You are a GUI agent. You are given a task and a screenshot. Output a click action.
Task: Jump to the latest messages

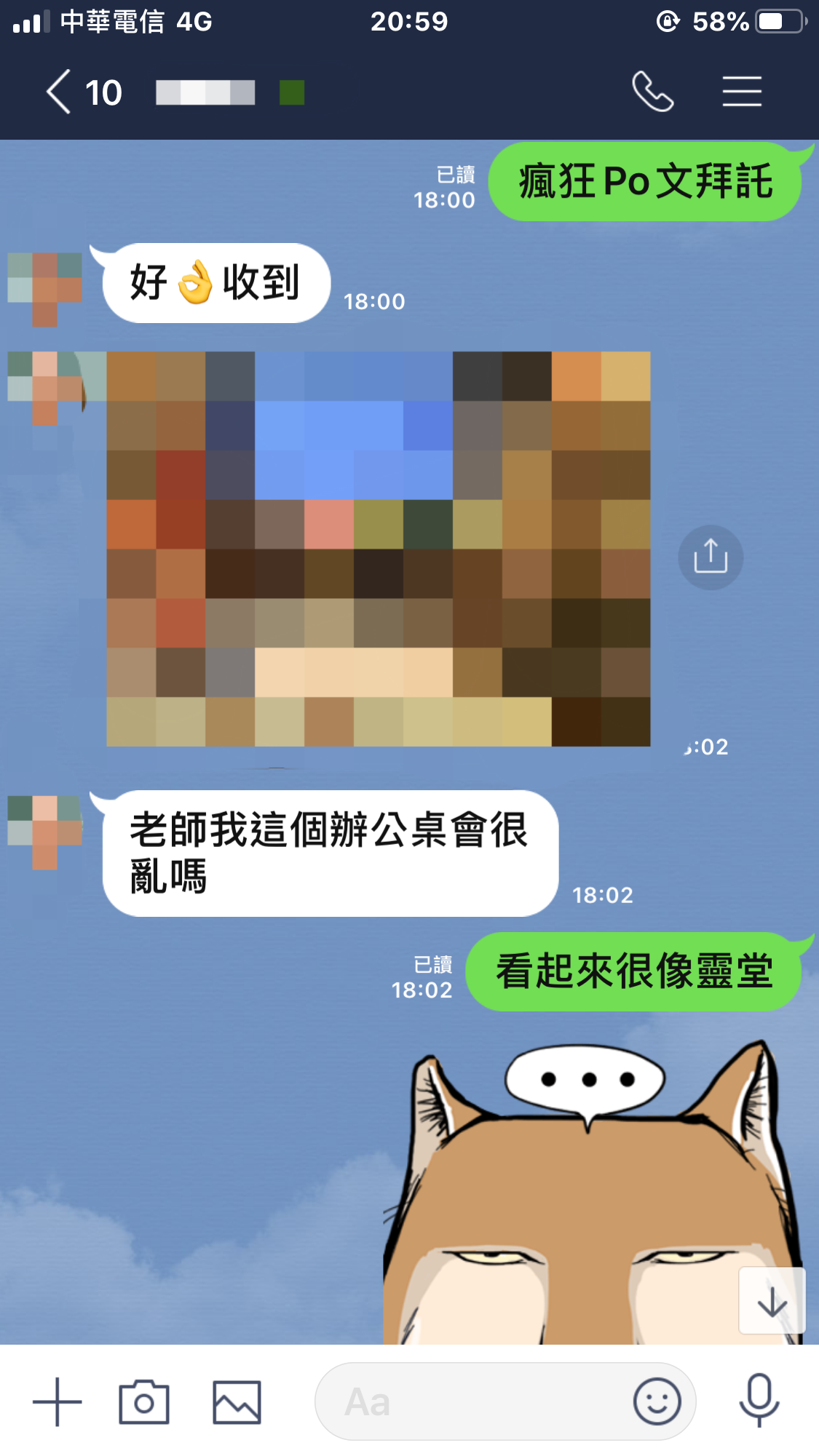pyautogui.click(x=772, y=1300)
